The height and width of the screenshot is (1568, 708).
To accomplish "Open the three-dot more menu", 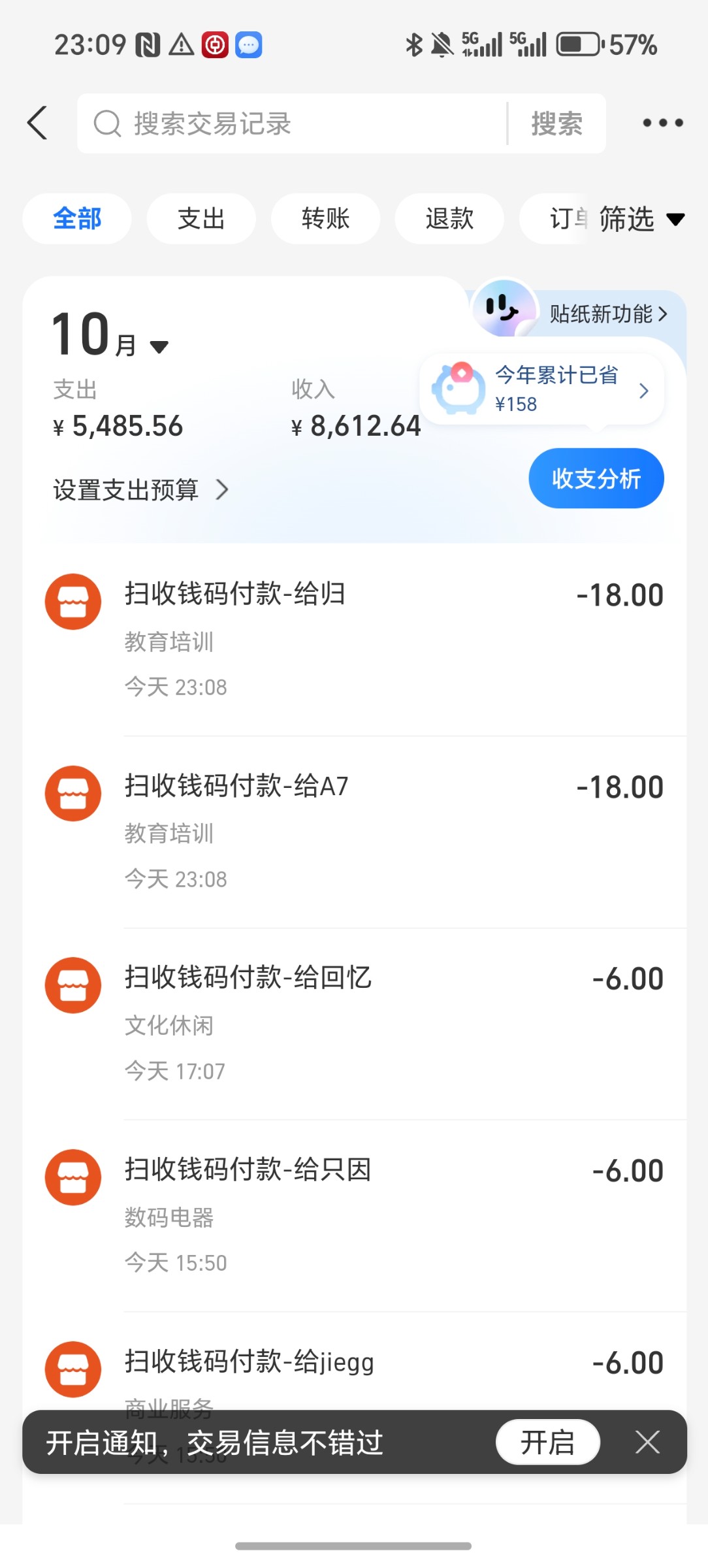I will tap(662, 123).
